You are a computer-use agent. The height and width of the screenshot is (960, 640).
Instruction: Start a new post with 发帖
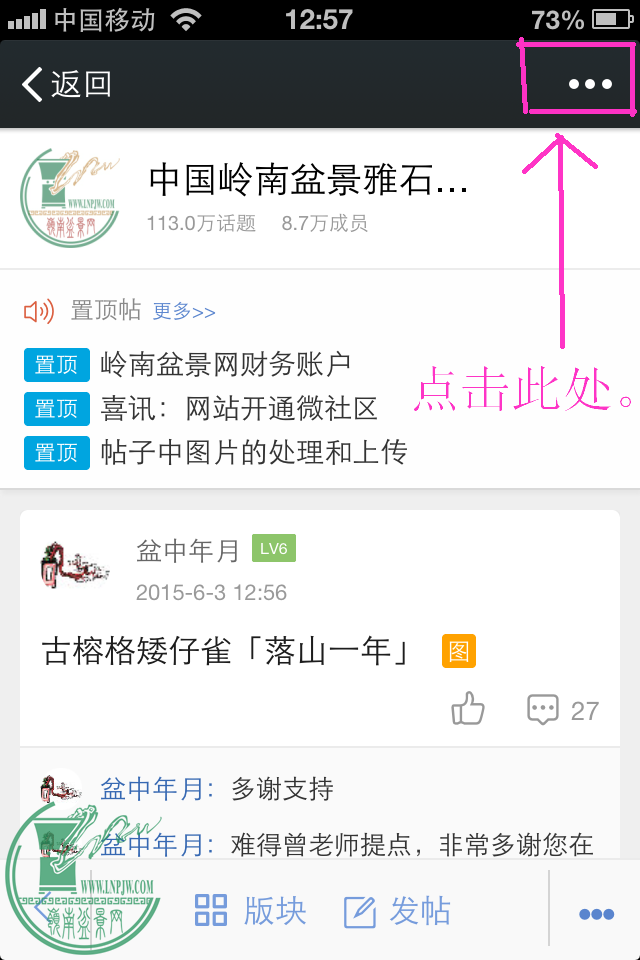point(397,911)
